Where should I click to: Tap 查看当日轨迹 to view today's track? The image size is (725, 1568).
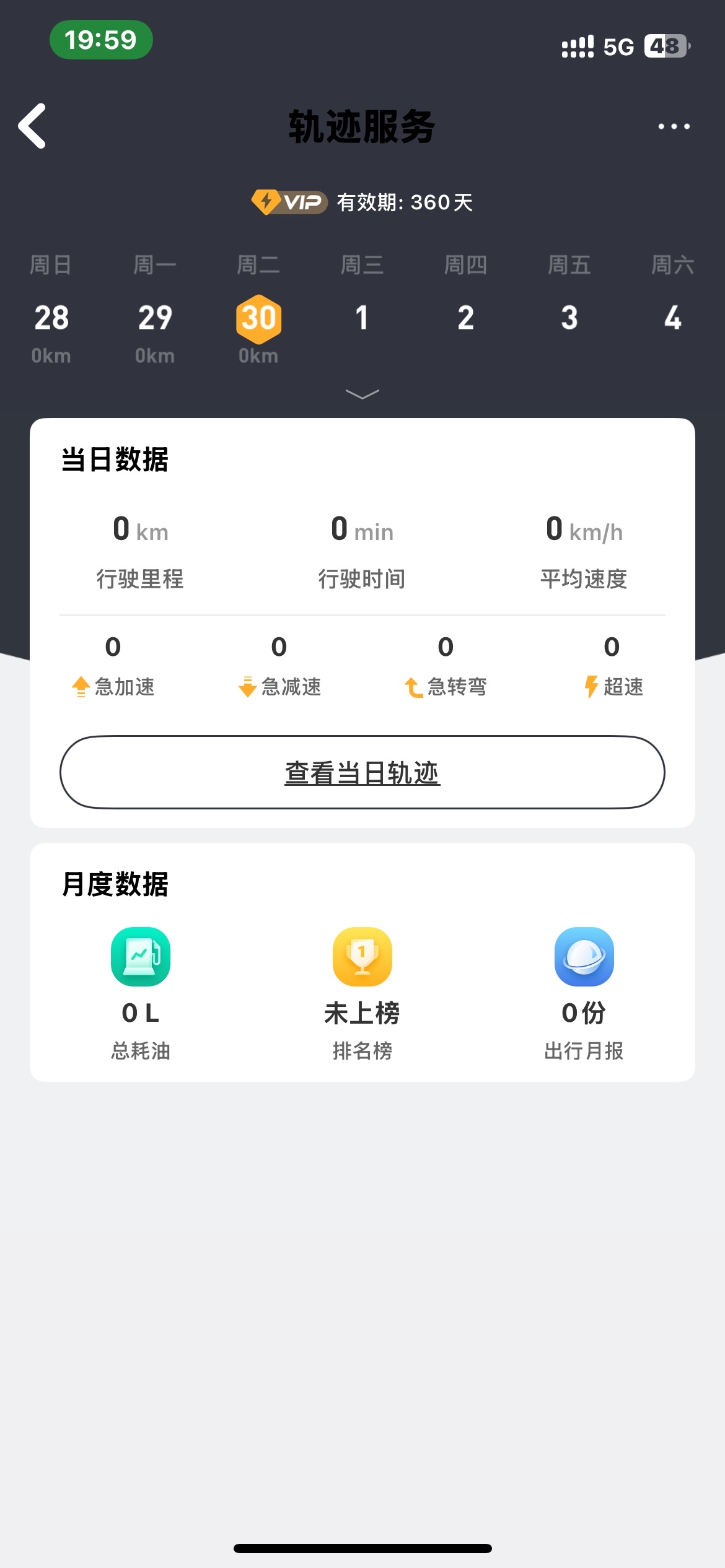point(362,772)
